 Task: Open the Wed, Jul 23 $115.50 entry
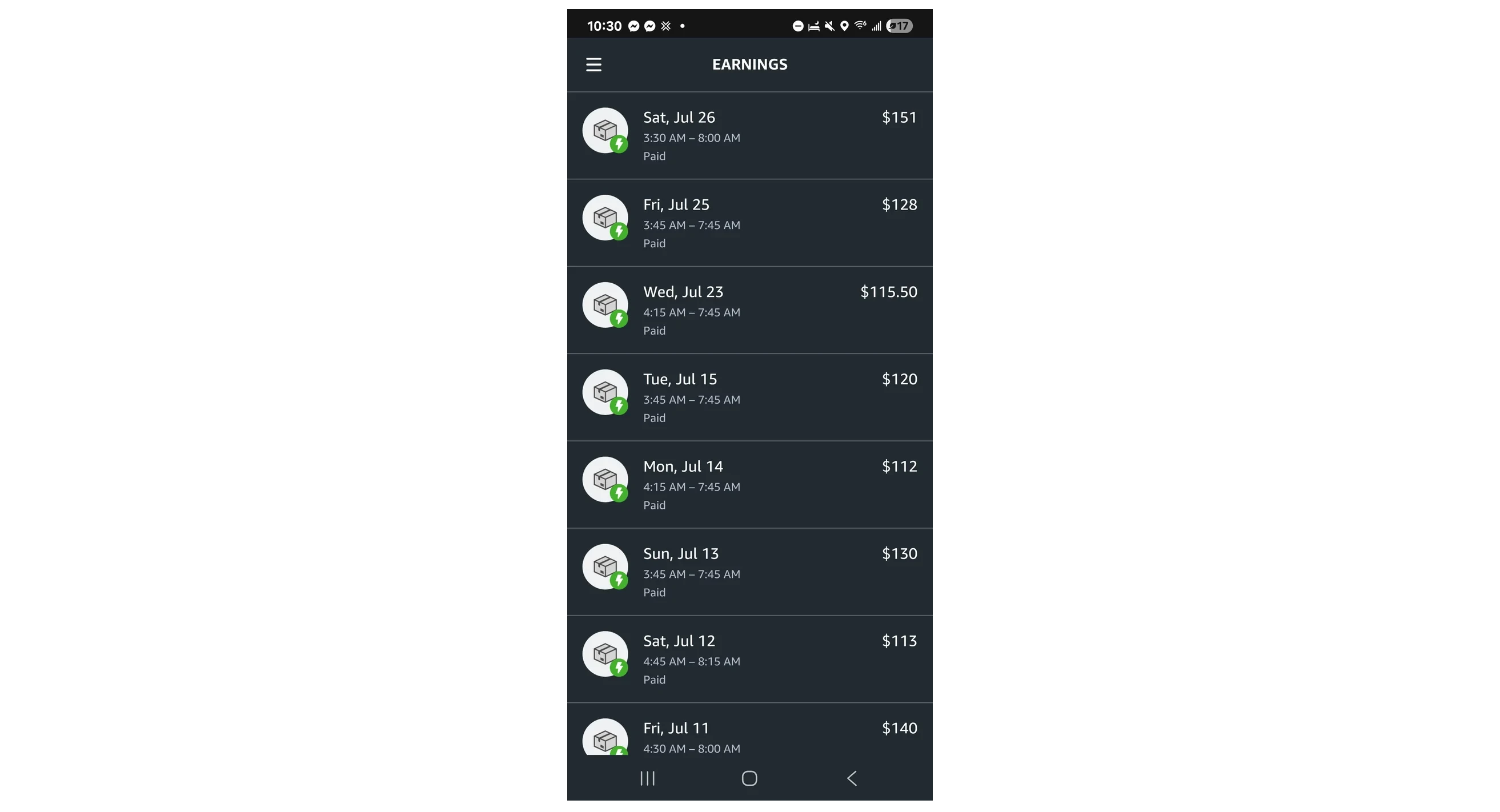(750, 310)
